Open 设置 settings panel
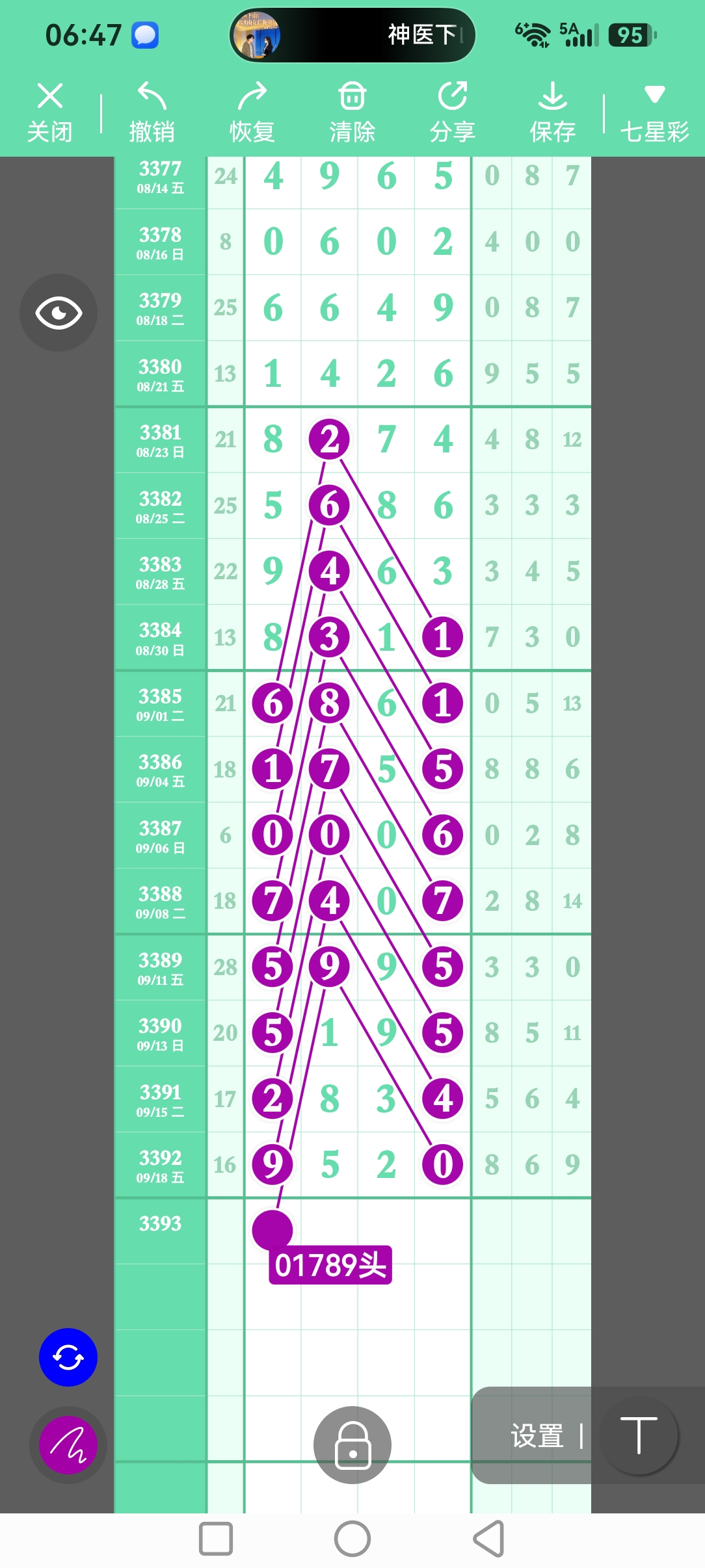Image resolution: width=705 pixels, height=1568 pixels. tap(537, 1436)
